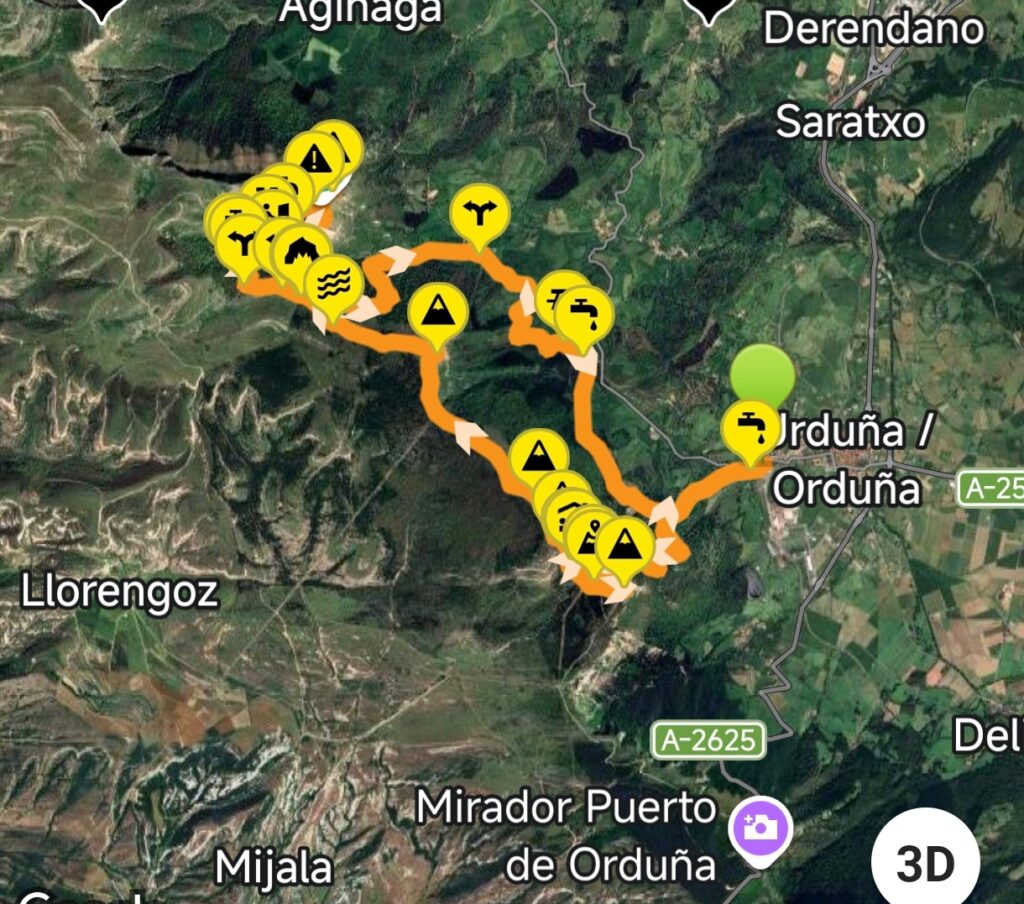The image size is (1024, 904).
Task: Select the trail fork waypoint below Aginaga
Action: coord(480,211)
